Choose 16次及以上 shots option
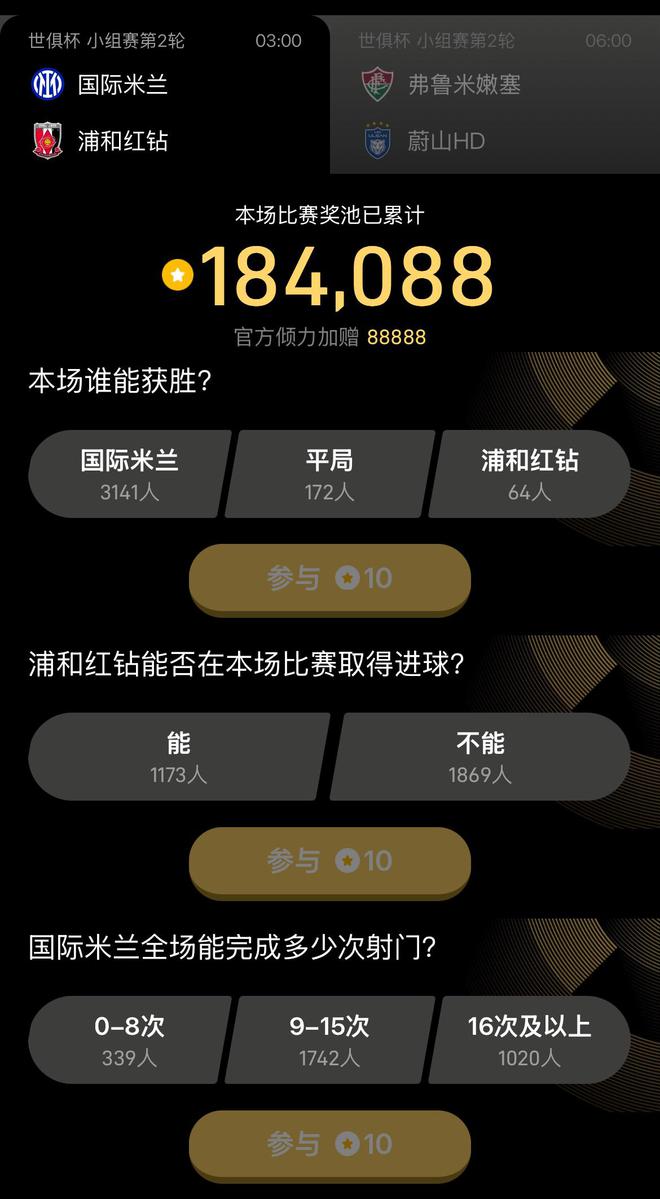Image resolution: width=660 pixels, height=1199 pixels. click(x=530, y=1040)
